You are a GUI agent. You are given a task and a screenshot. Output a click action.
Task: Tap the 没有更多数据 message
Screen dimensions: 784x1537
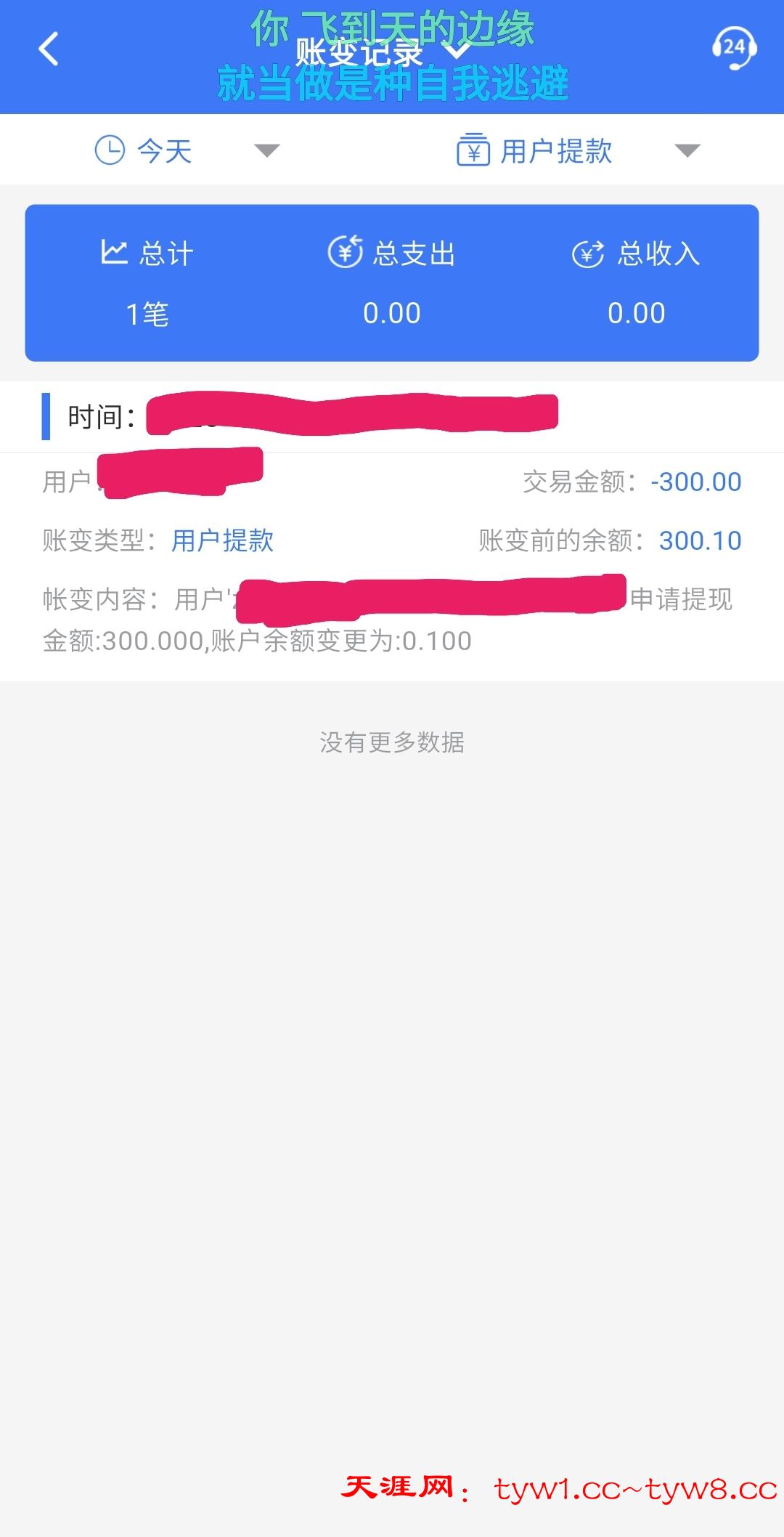point(392,742)
